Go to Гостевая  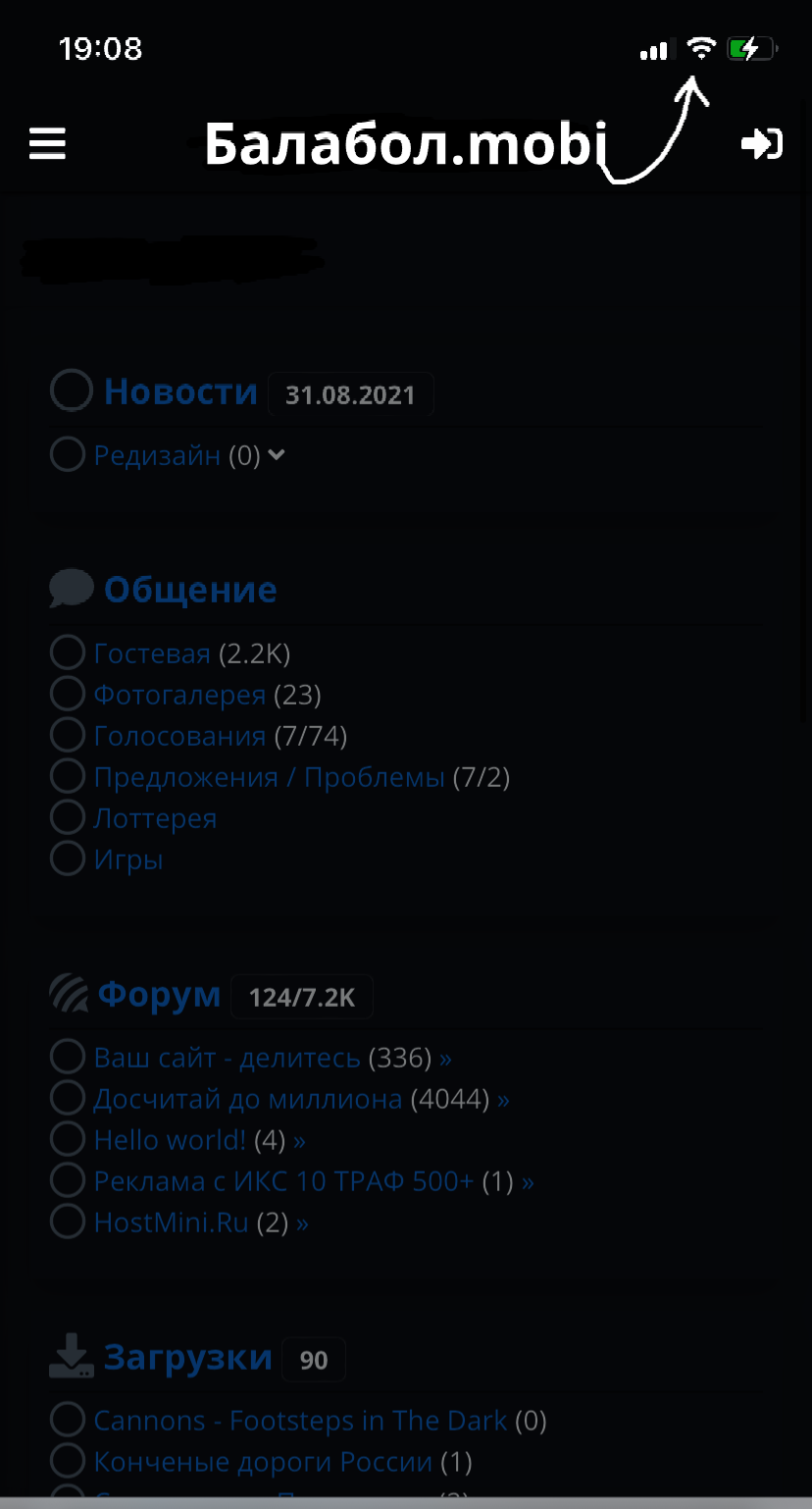[152, 653]
